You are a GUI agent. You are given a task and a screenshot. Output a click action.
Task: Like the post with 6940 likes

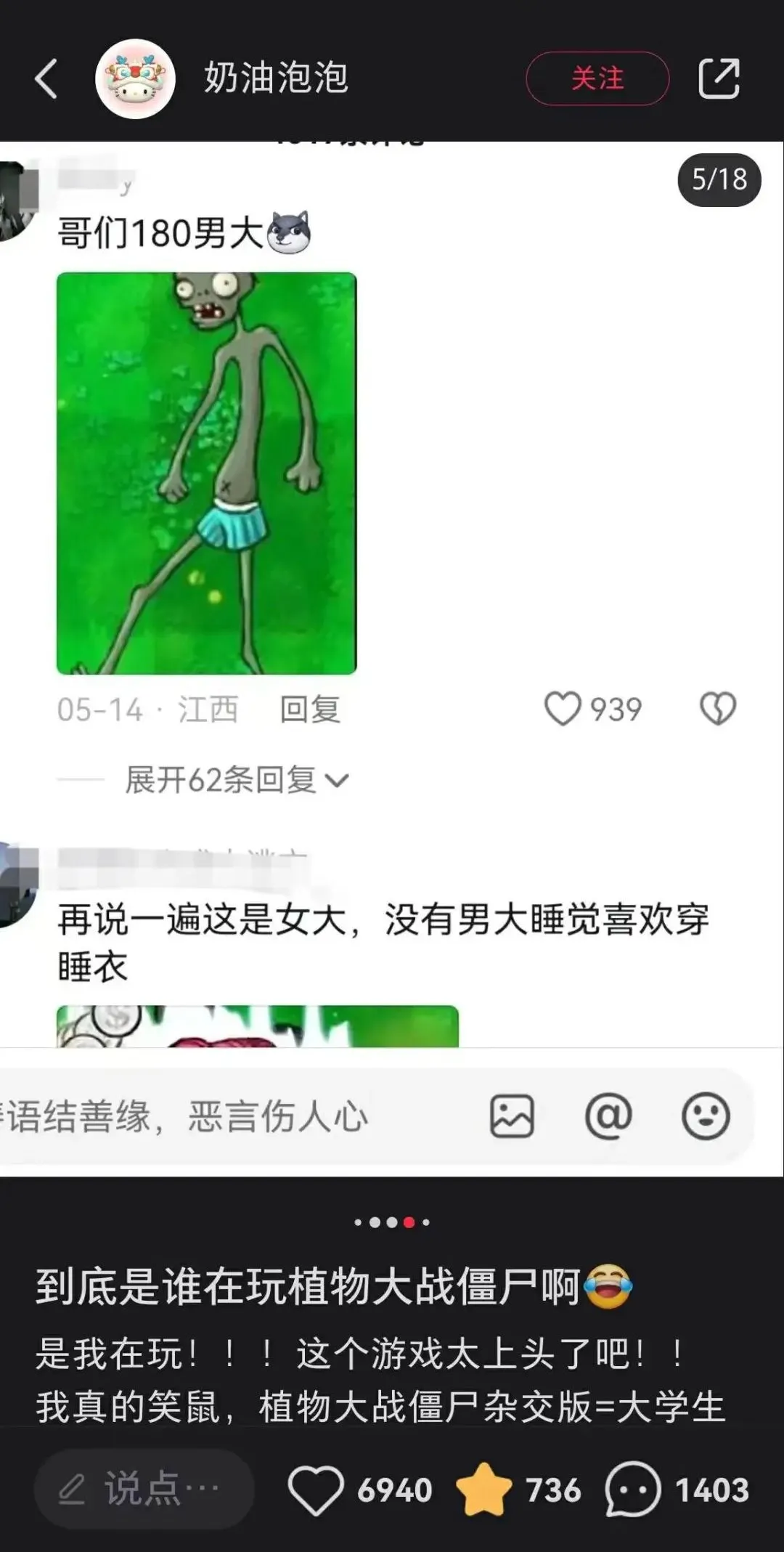[x=317, y=1490]
